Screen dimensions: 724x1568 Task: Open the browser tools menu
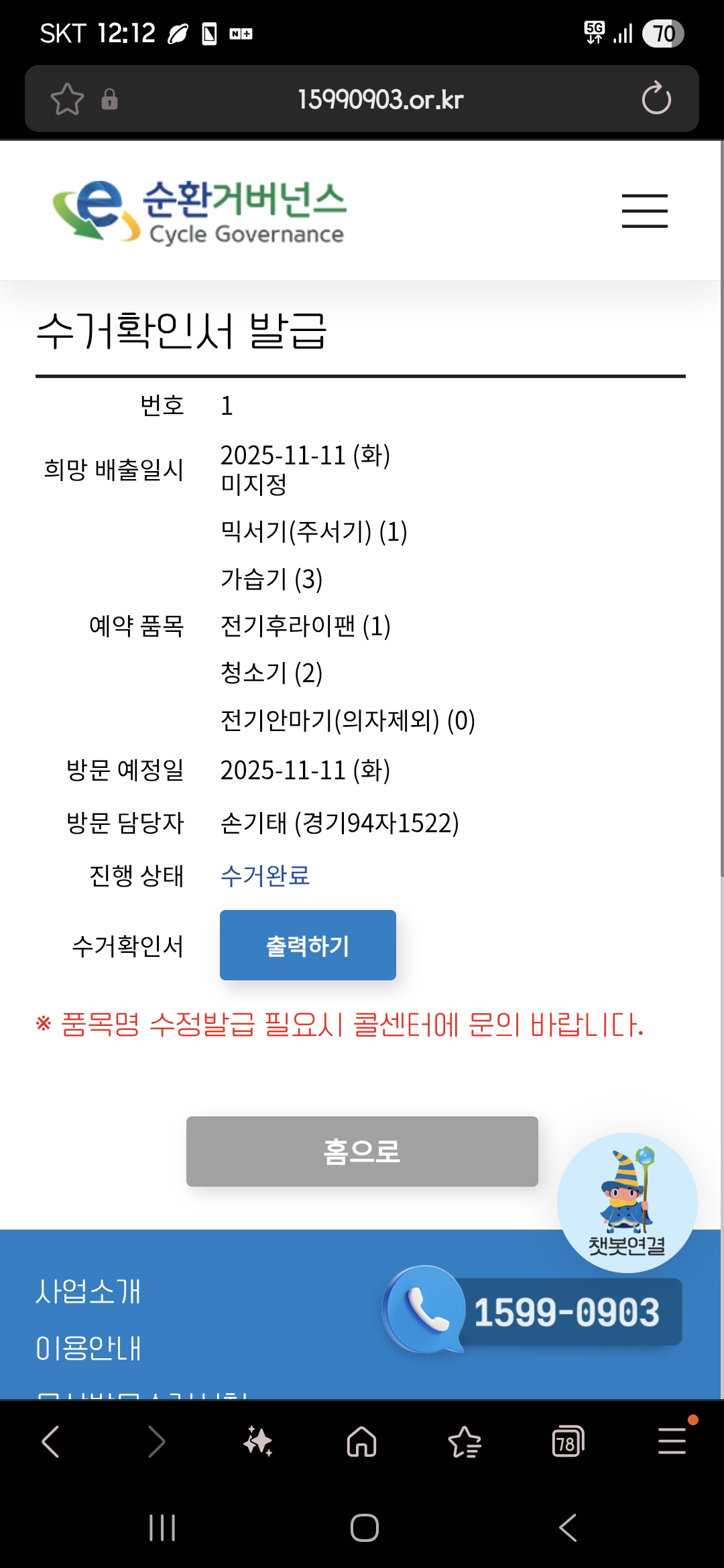pos(672,1441)
